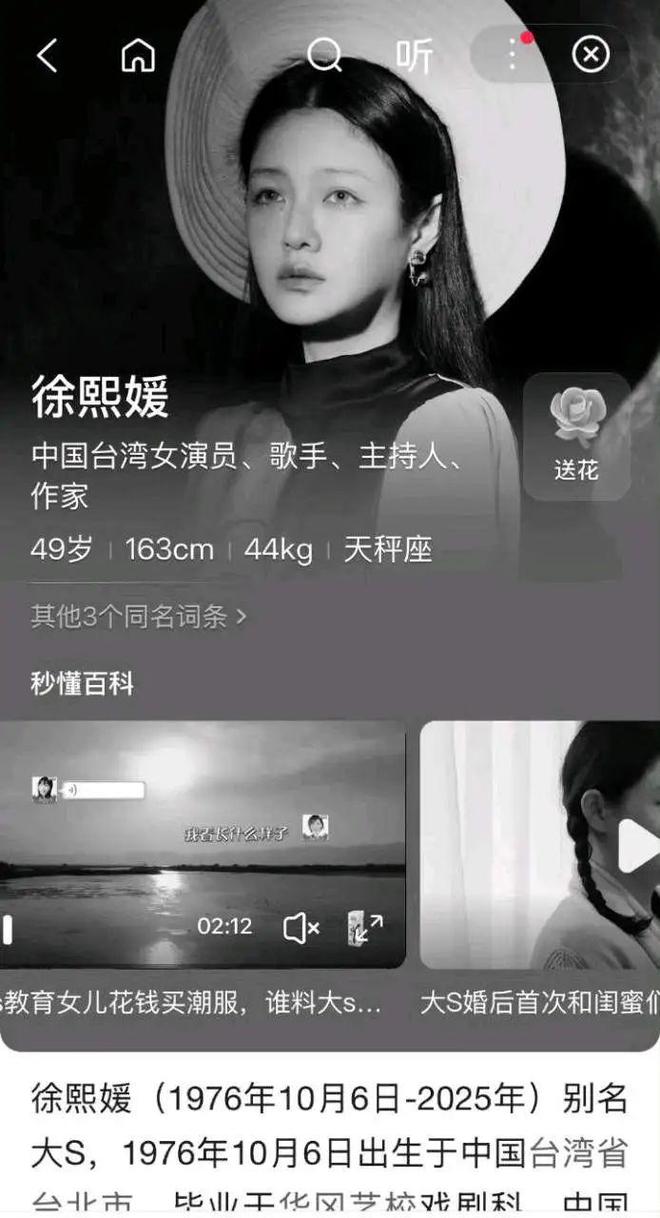Expand sunset video to fullscreen
The height and width of the screenshot is (1218, 660).
click(x=365, y=928)
